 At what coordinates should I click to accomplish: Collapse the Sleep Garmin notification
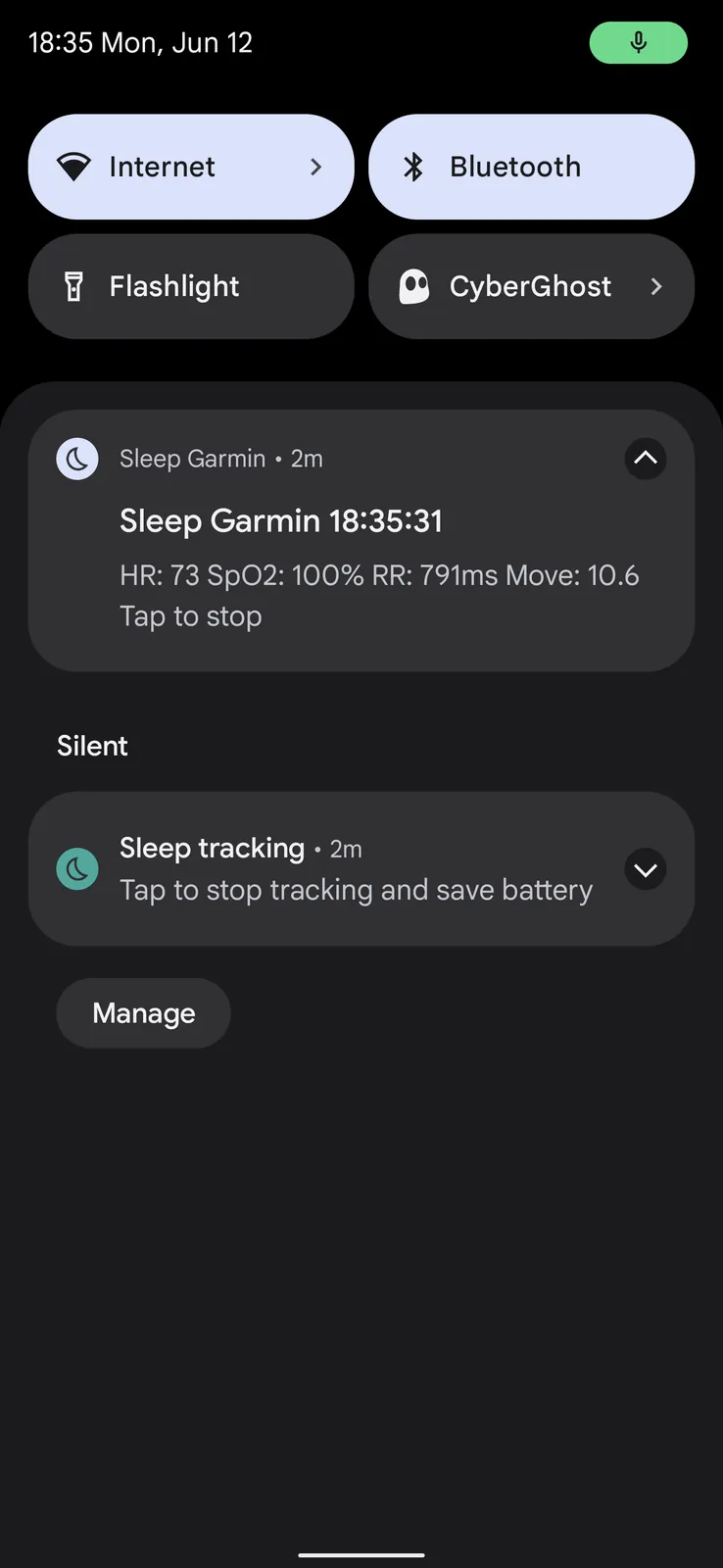[x=646, y=459]
